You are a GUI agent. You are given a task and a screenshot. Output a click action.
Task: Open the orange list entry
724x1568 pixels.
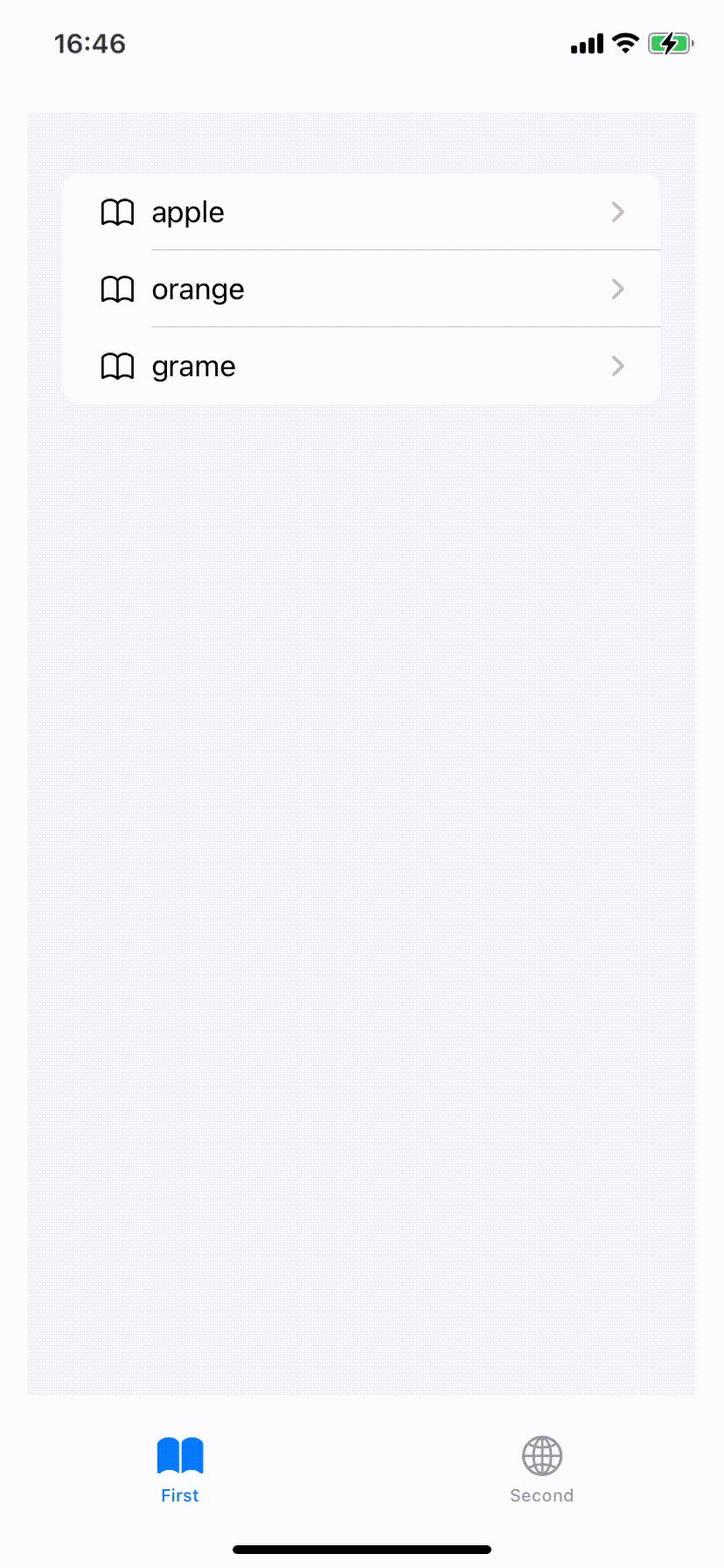(350, 289)
